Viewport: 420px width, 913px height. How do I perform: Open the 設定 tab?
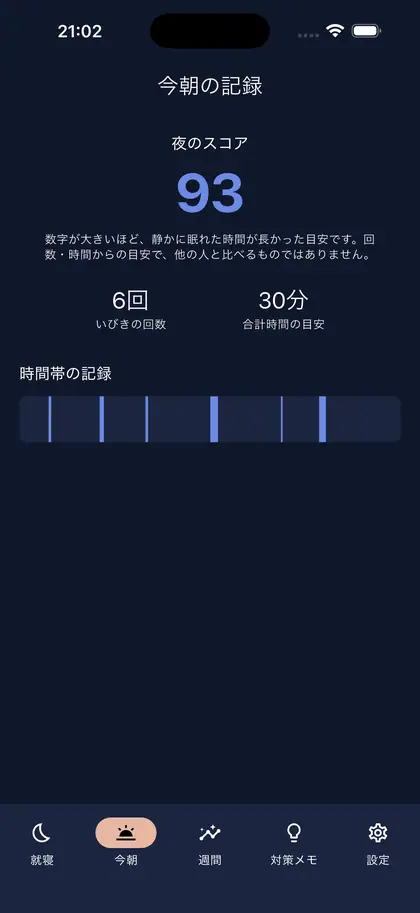pos(377,843)
